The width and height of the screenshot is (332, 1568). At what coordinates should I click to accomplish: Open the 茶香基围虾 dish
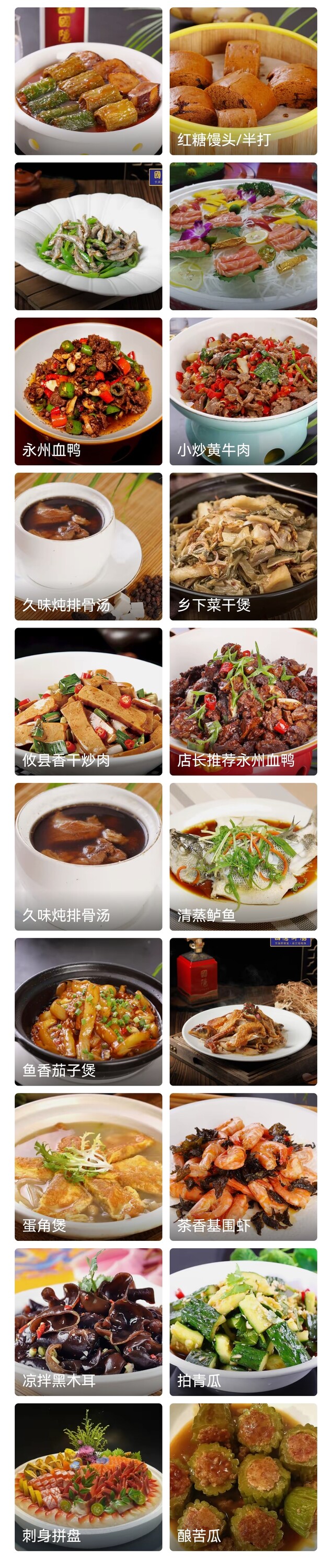click(243, 1167)
